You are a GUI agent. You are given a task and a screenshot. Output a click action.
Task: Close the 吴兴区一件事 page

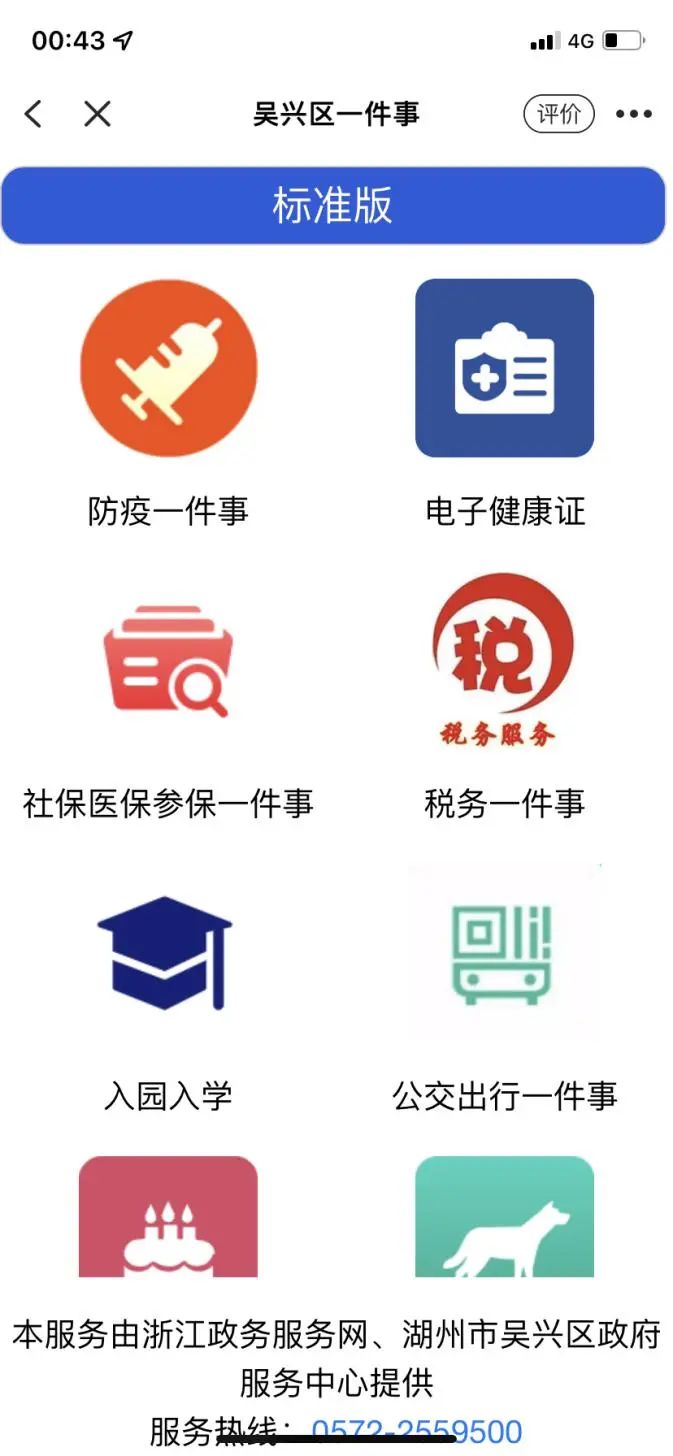pyautogui.click(x=97, y=114)
